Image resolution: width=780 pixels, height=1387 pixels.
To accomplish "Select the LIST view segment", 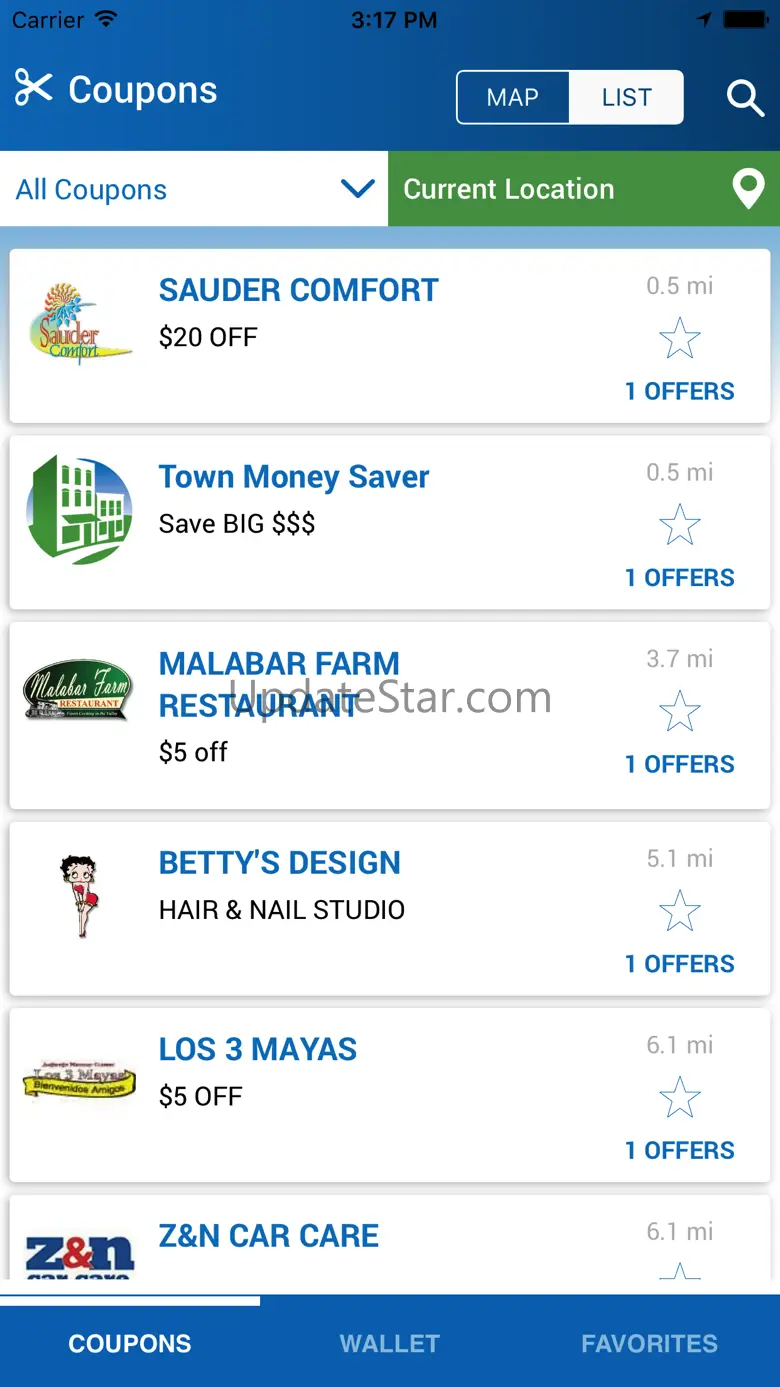I will 626,98.
